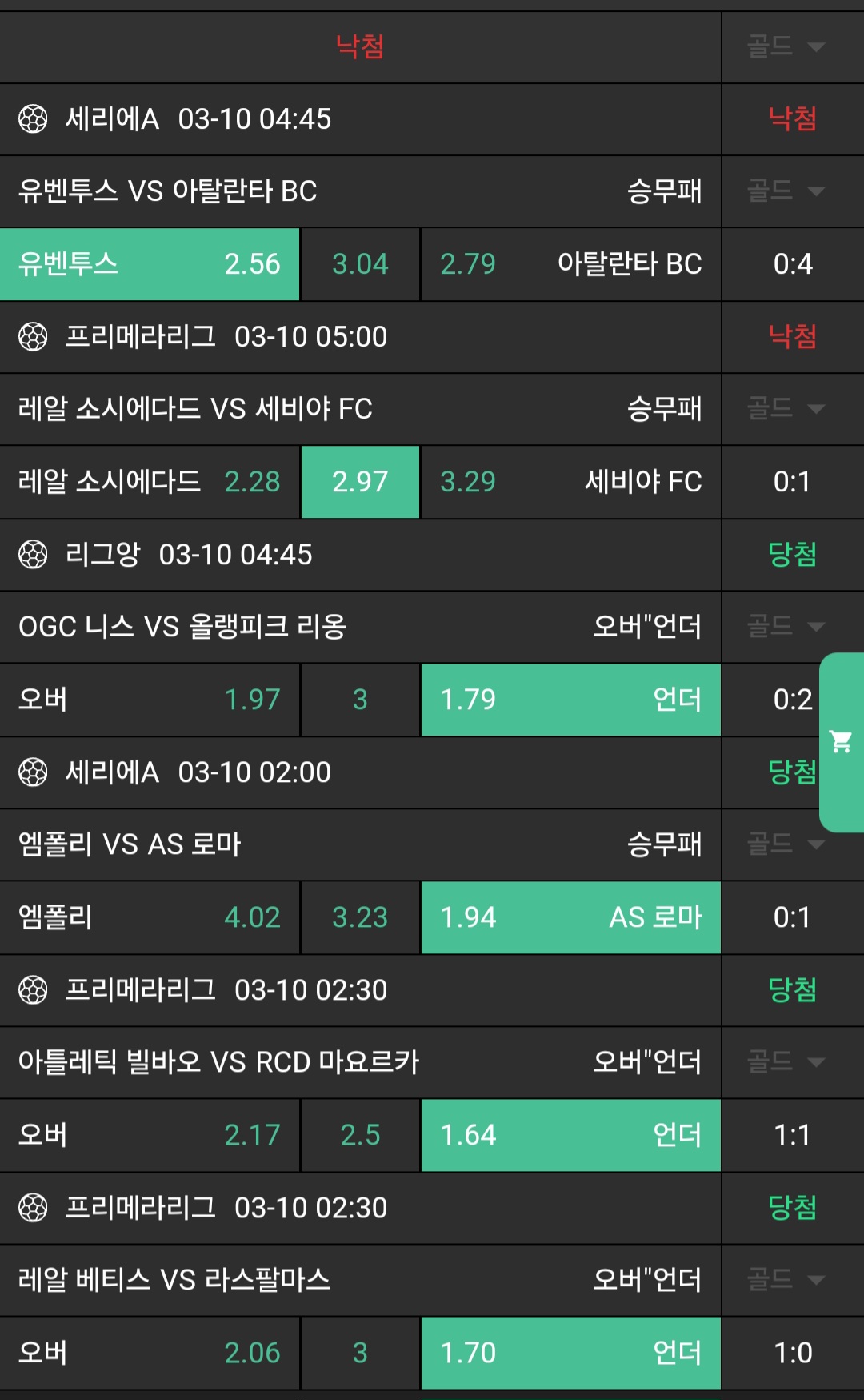The image size is (864, 1400).
Task: Open the betting cart floating button
Action: tap(841, 742)
